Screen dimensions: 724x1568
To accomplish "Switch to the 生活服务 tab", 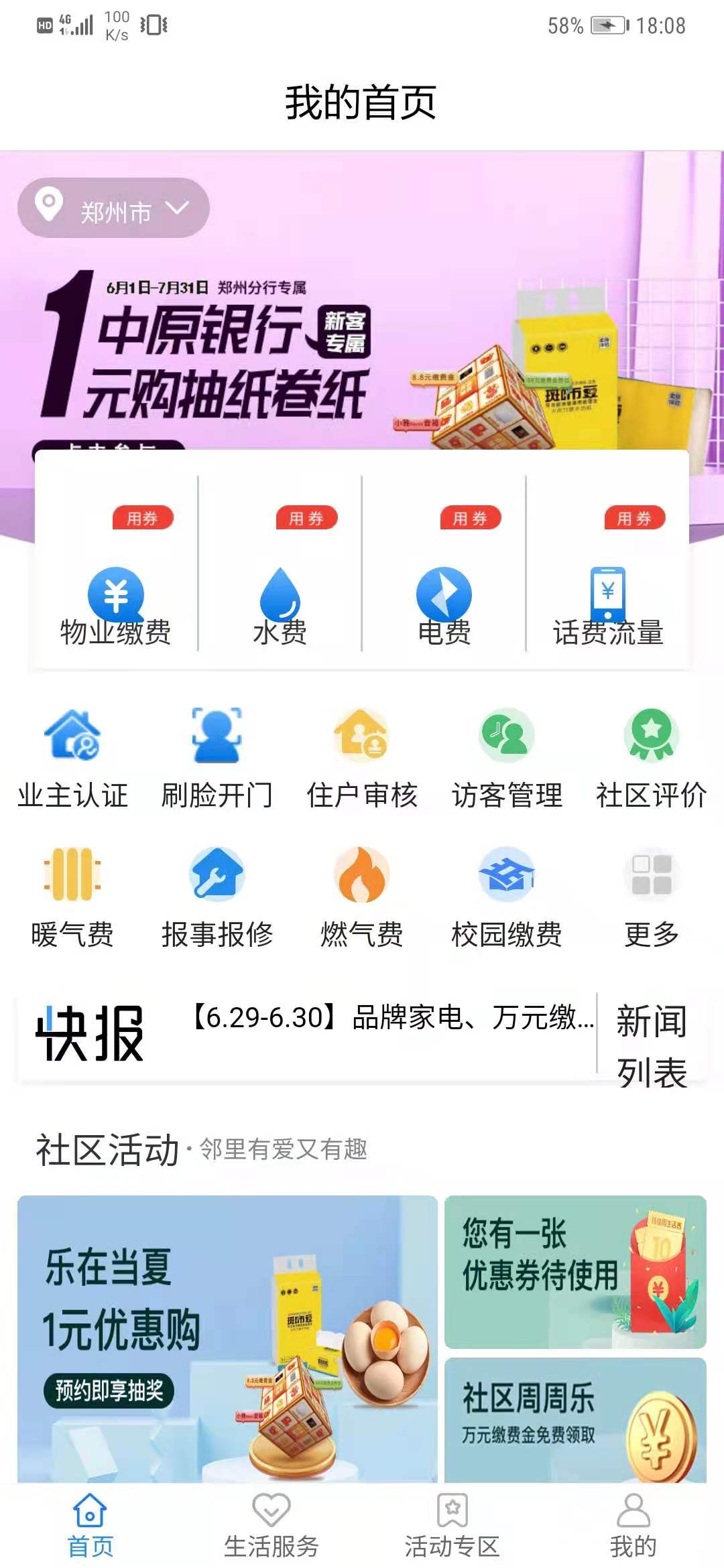I will point(271,1521).
